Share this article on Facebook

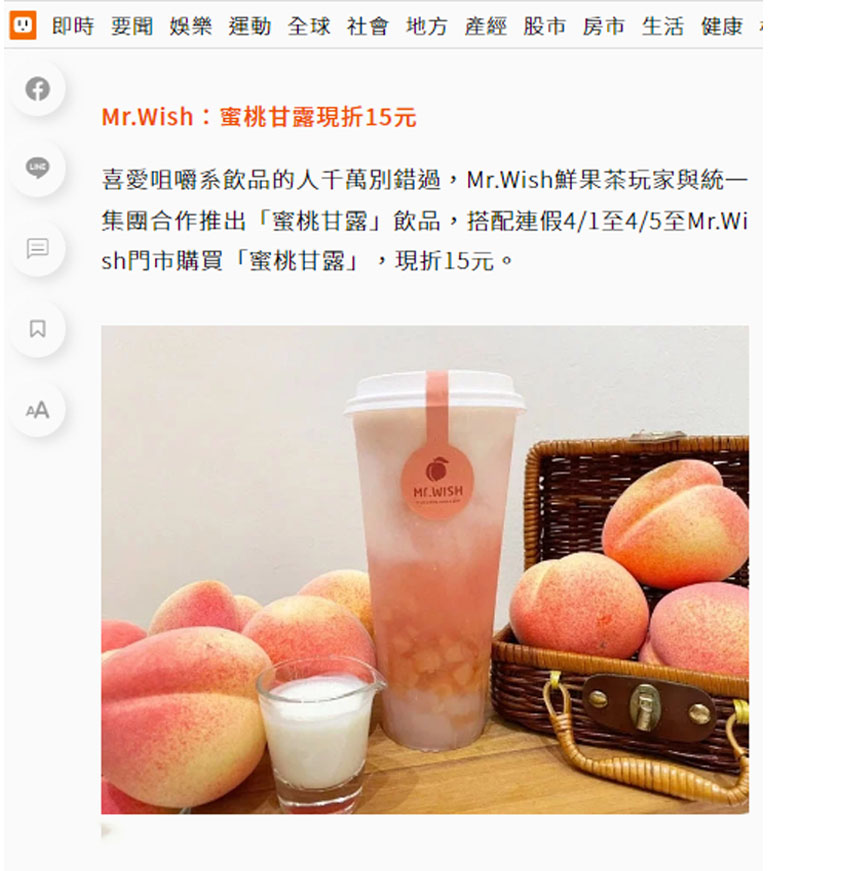38,89
